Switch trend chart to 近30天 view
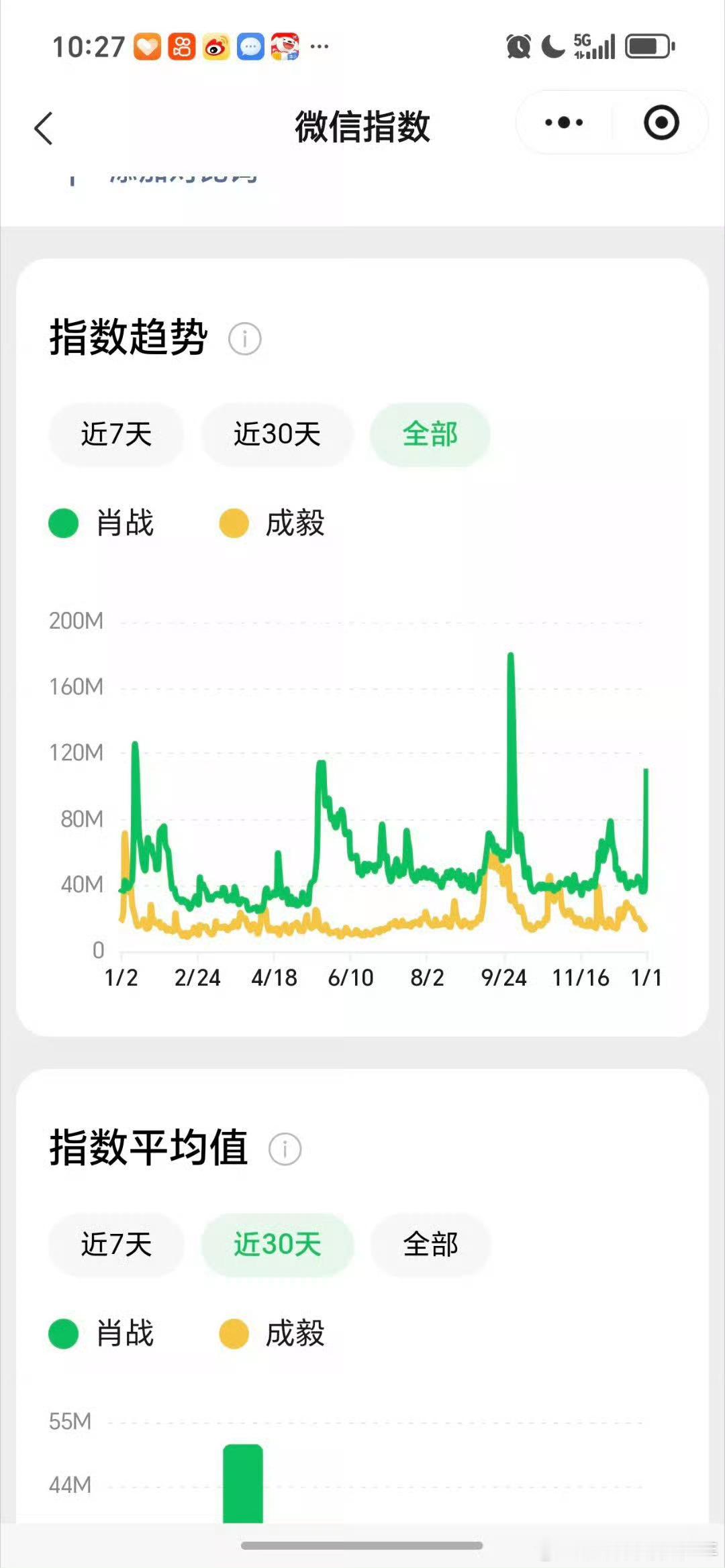 (x=277, y=435)
